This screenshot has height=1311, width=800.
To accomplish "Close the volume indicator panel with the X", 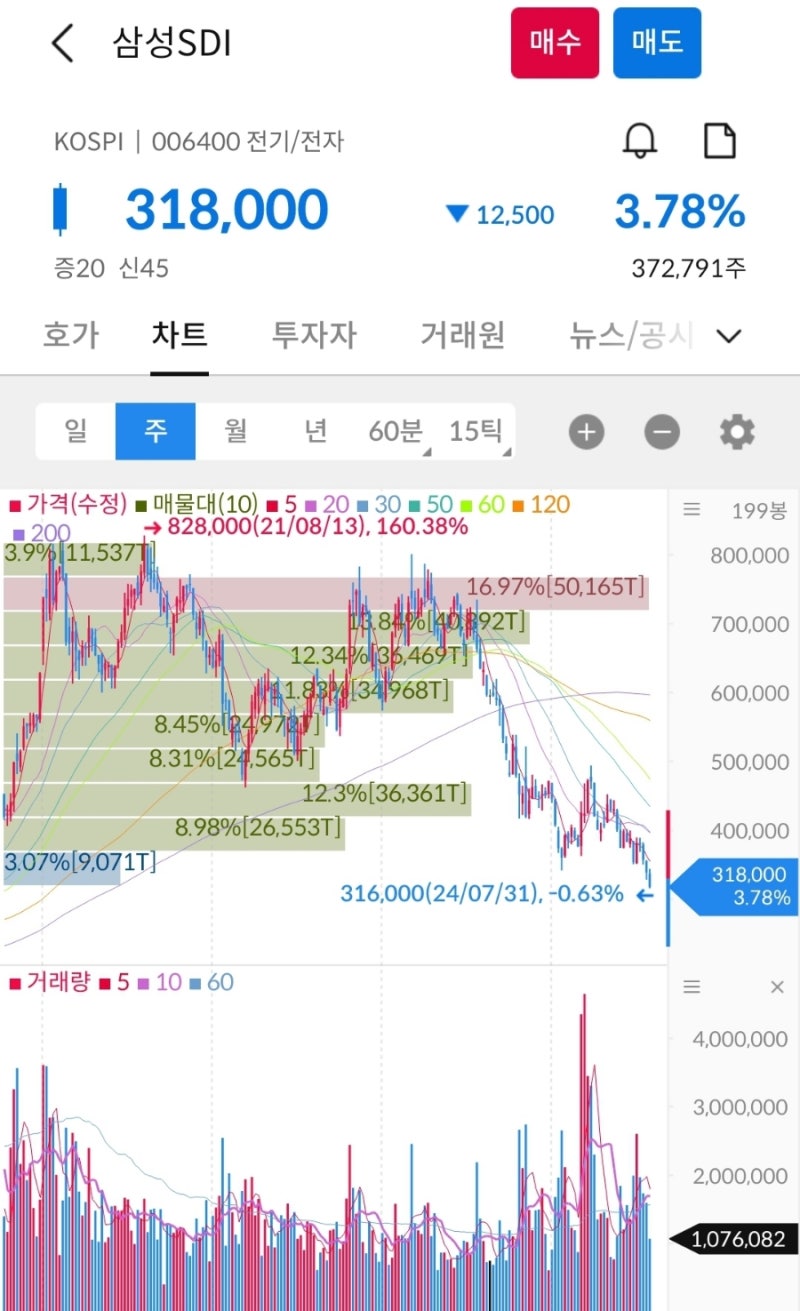I will tap(778, 986).
